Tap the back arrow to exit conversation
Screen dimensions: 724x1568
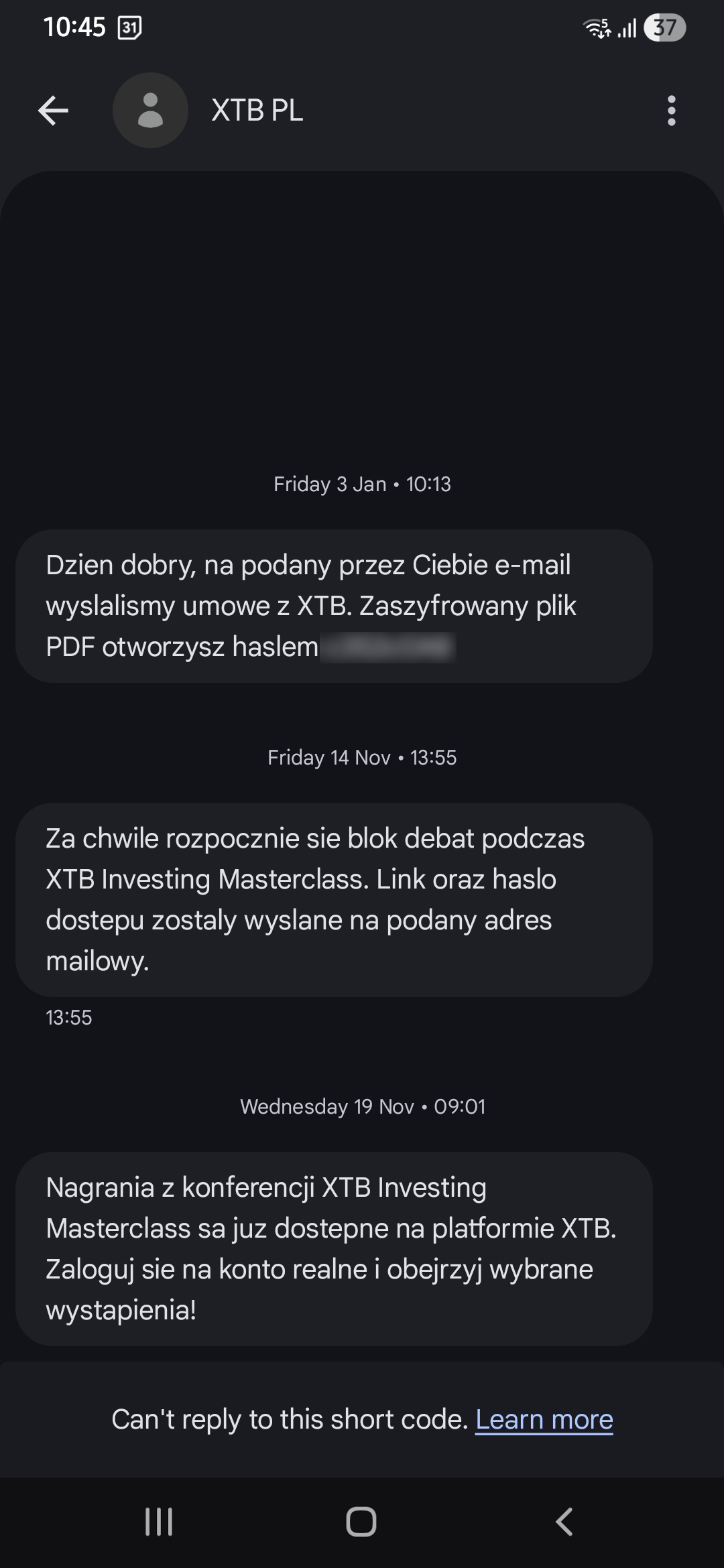coord(54,111)
